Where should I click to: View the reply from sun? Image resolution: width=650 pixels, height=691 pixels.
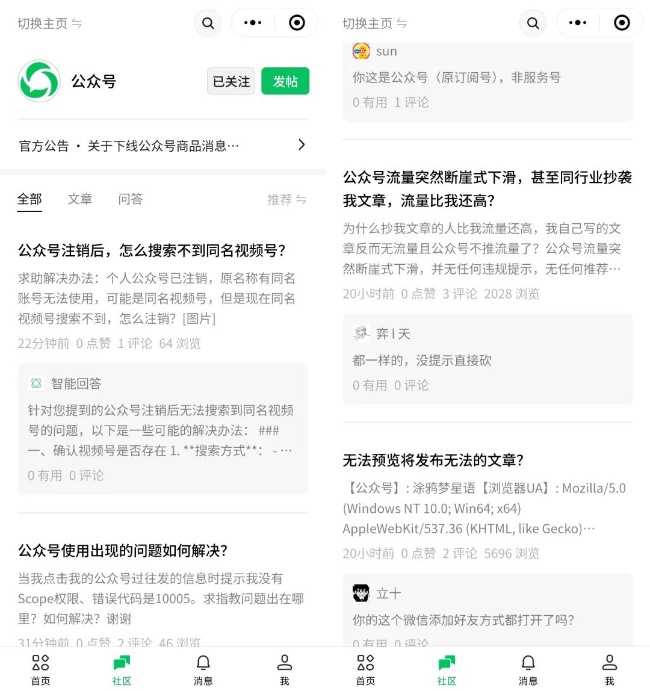(487, 77)
